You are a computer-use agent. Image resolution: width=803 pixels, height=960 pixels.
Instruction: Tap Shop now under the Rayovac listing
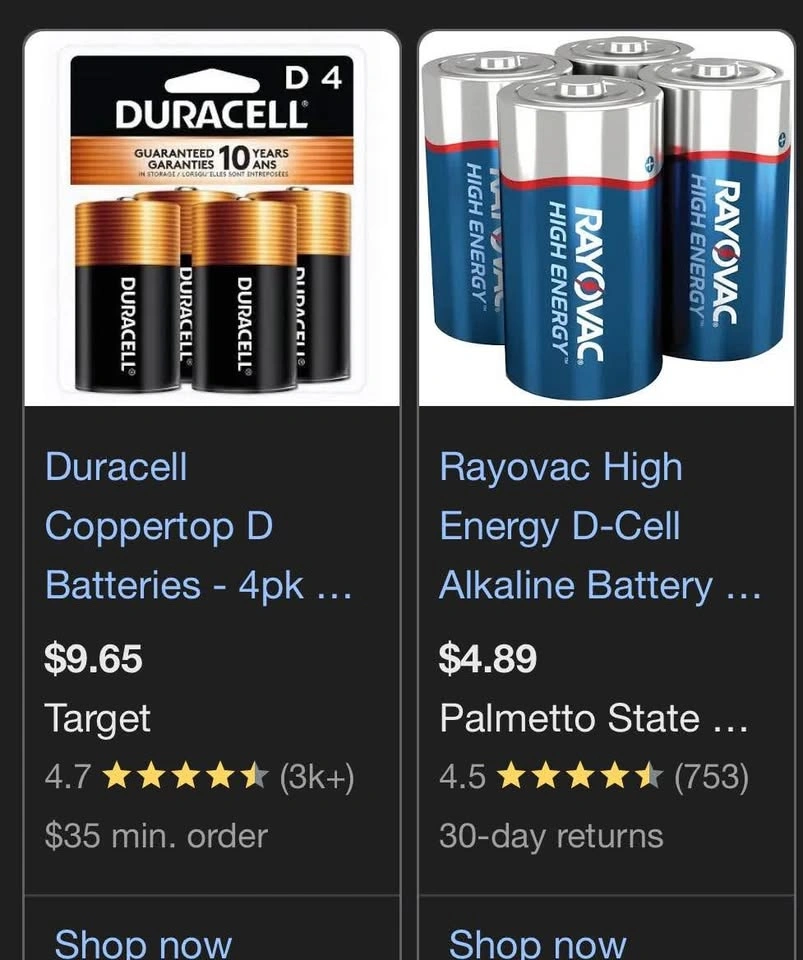[x=538, y=942]
